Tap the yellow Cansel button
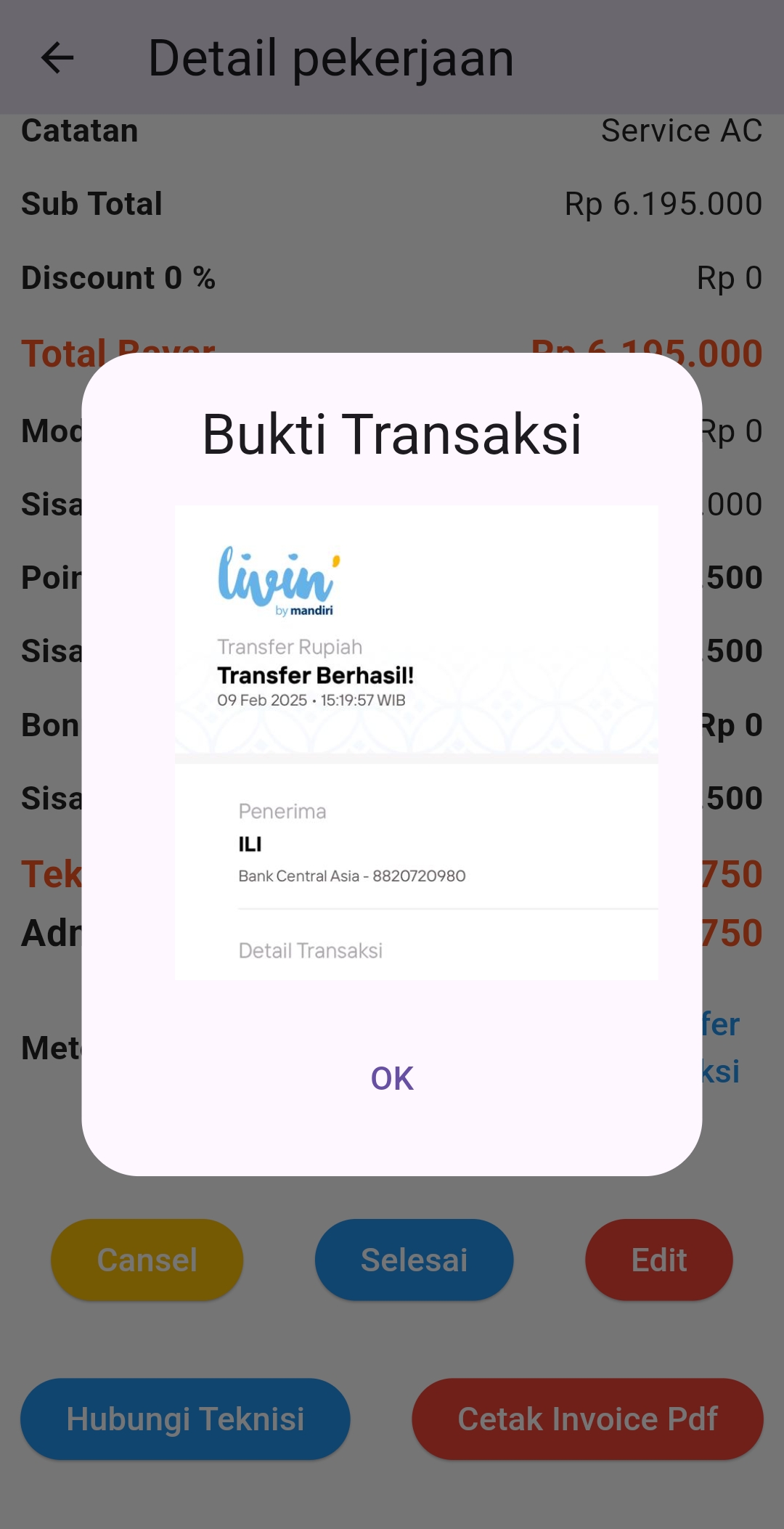784x1529 pixels. pyautogui.click(x=147, y=1260)
